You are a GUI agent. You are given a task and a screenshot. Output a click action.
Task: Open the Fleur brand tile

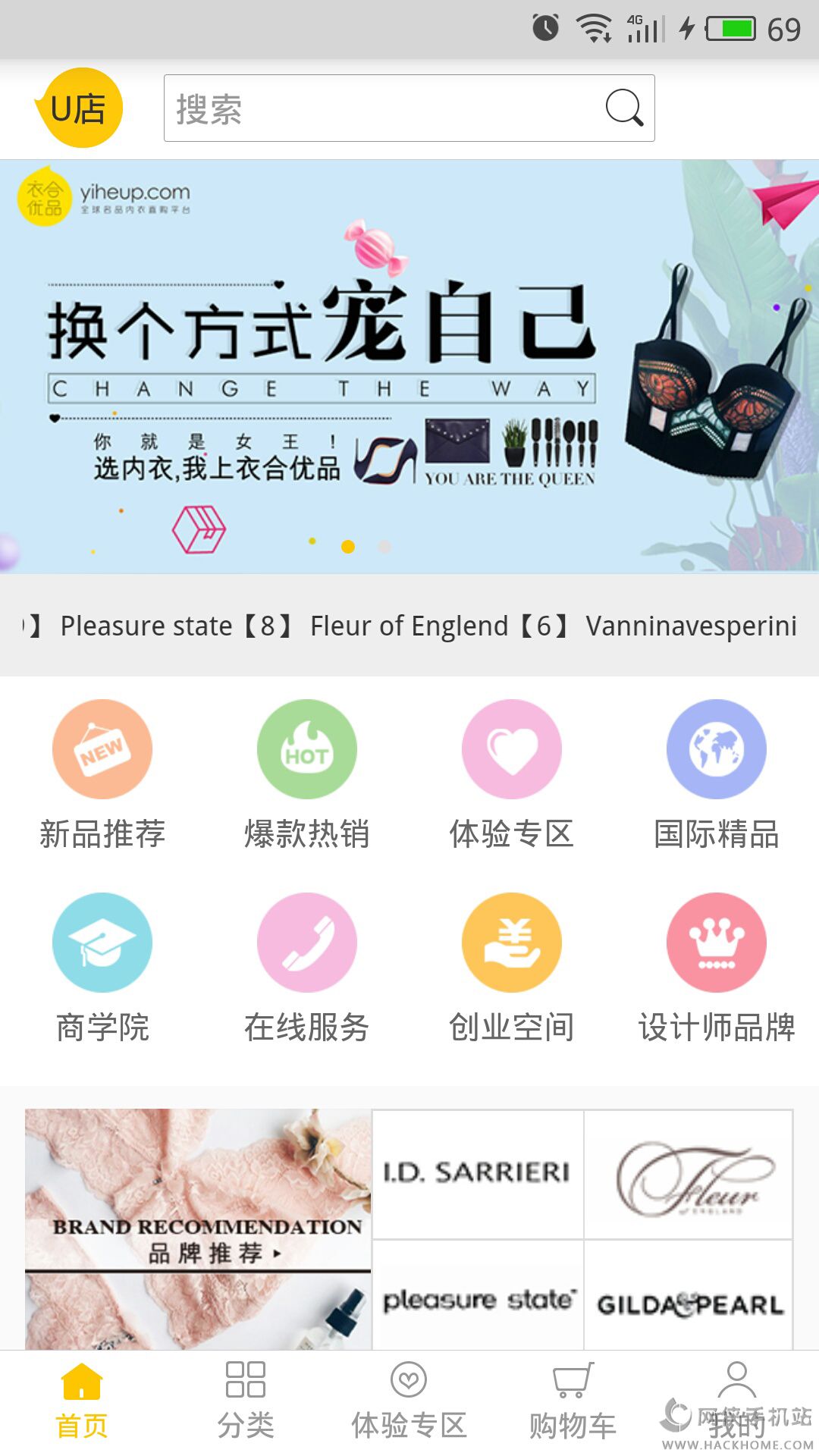(x=689, y=1173)
